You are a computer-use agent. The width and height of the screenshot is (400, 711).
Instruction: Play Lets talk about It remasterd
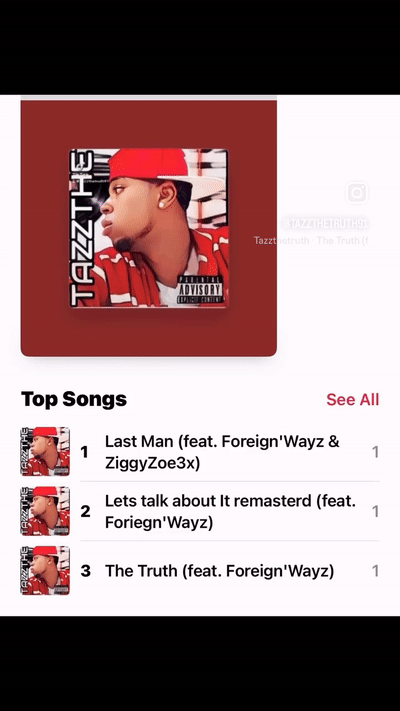(200, 511)
